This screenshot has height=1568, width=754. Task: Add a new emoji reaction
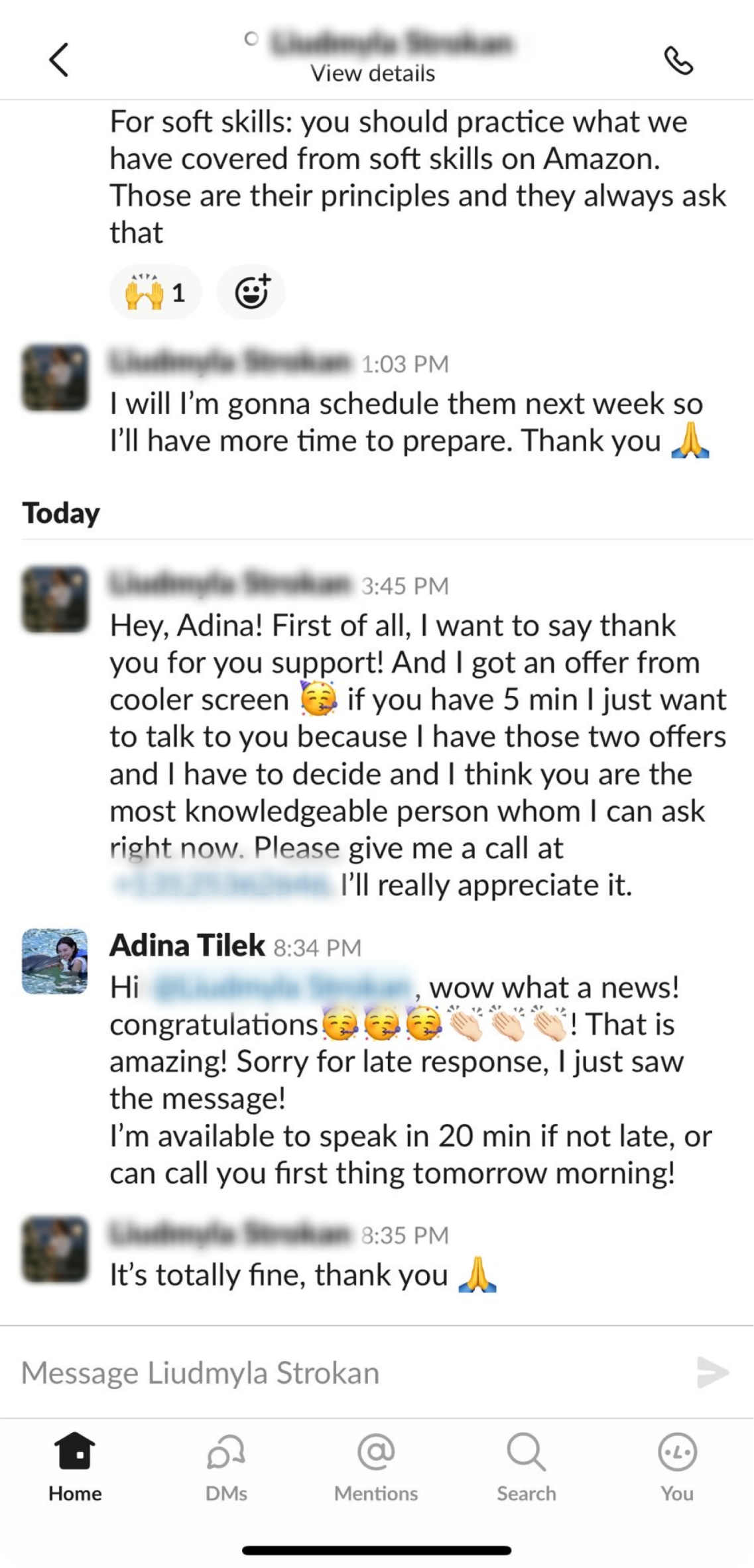(x=252, y=292)
